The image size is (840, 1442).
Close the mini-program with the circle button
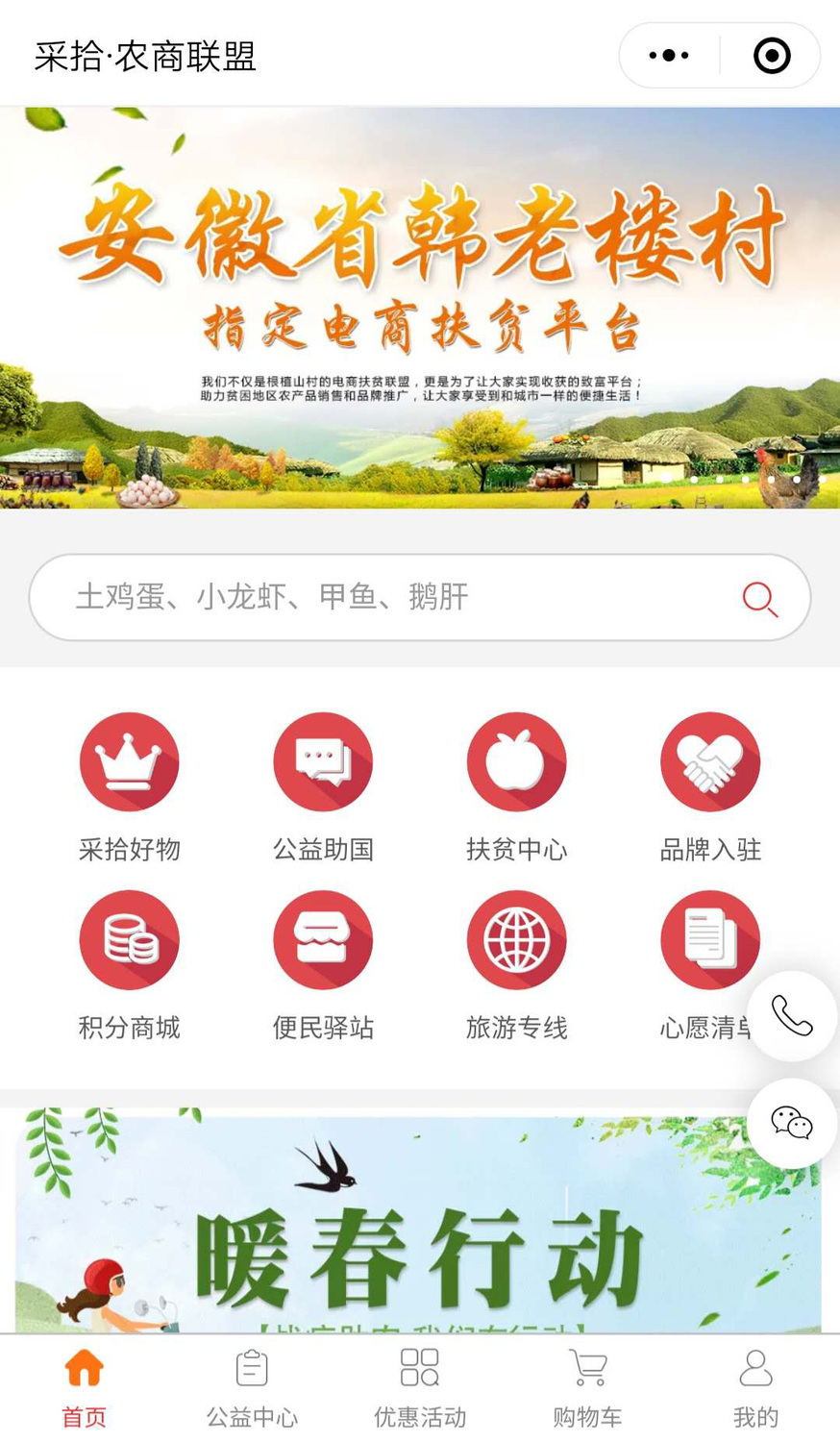point(771,56)
